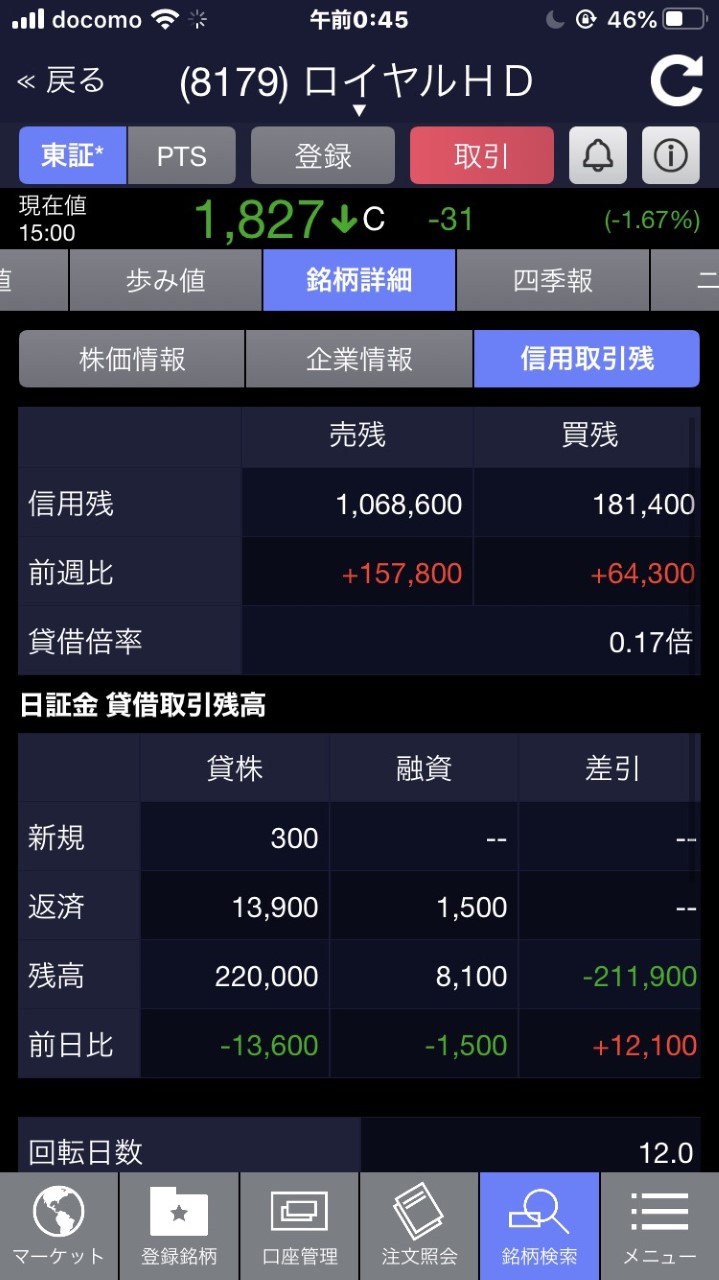This screenshot has height=1280, width=719.
Task: Open the マーケット tab
Action: click(x=58, y=1227)
